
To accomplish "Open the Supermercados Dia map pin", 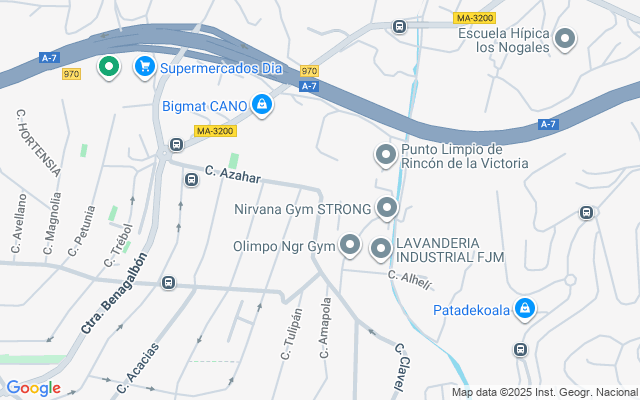I will (x=145, y=67).
